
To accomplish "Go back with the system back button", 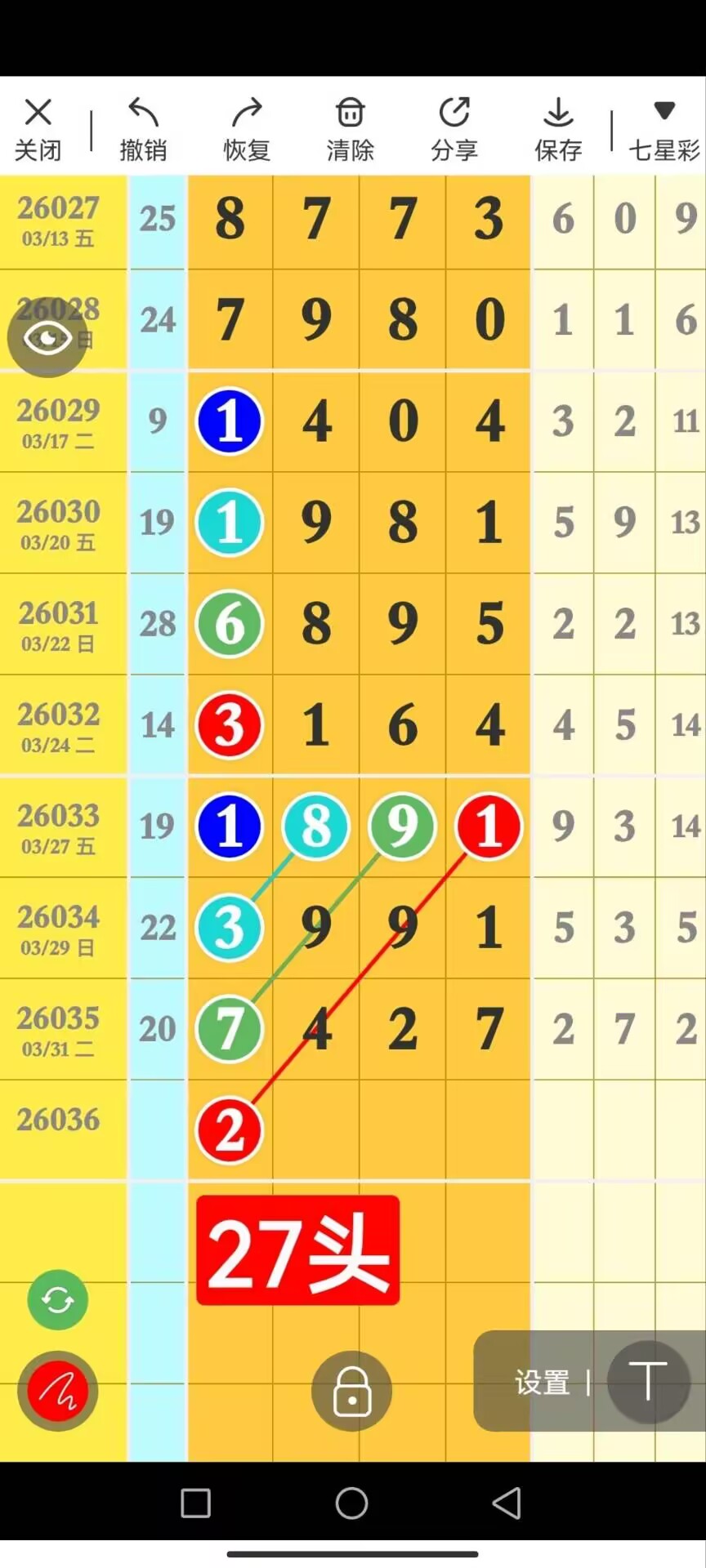I will point(507,1503).
